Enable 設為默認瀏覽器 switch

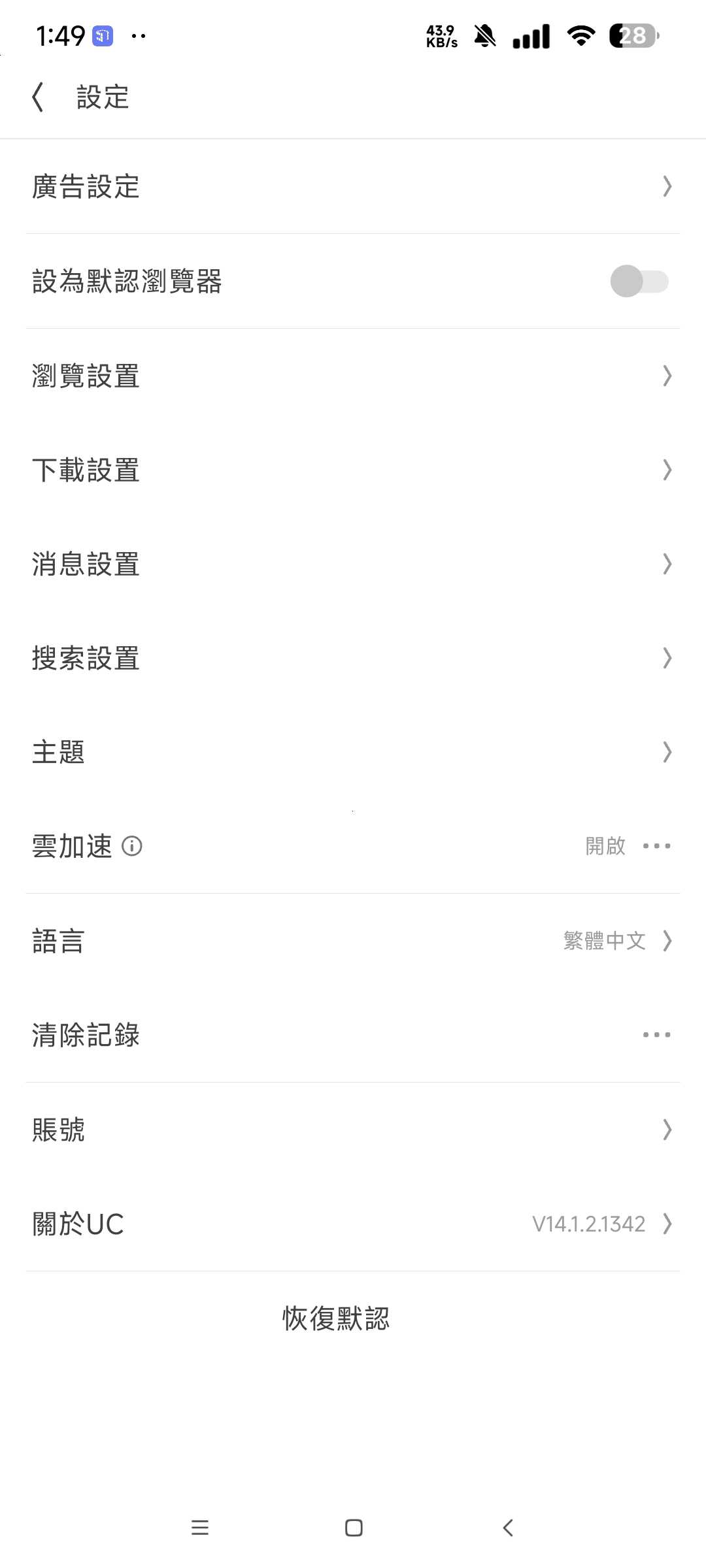(639, 282)
